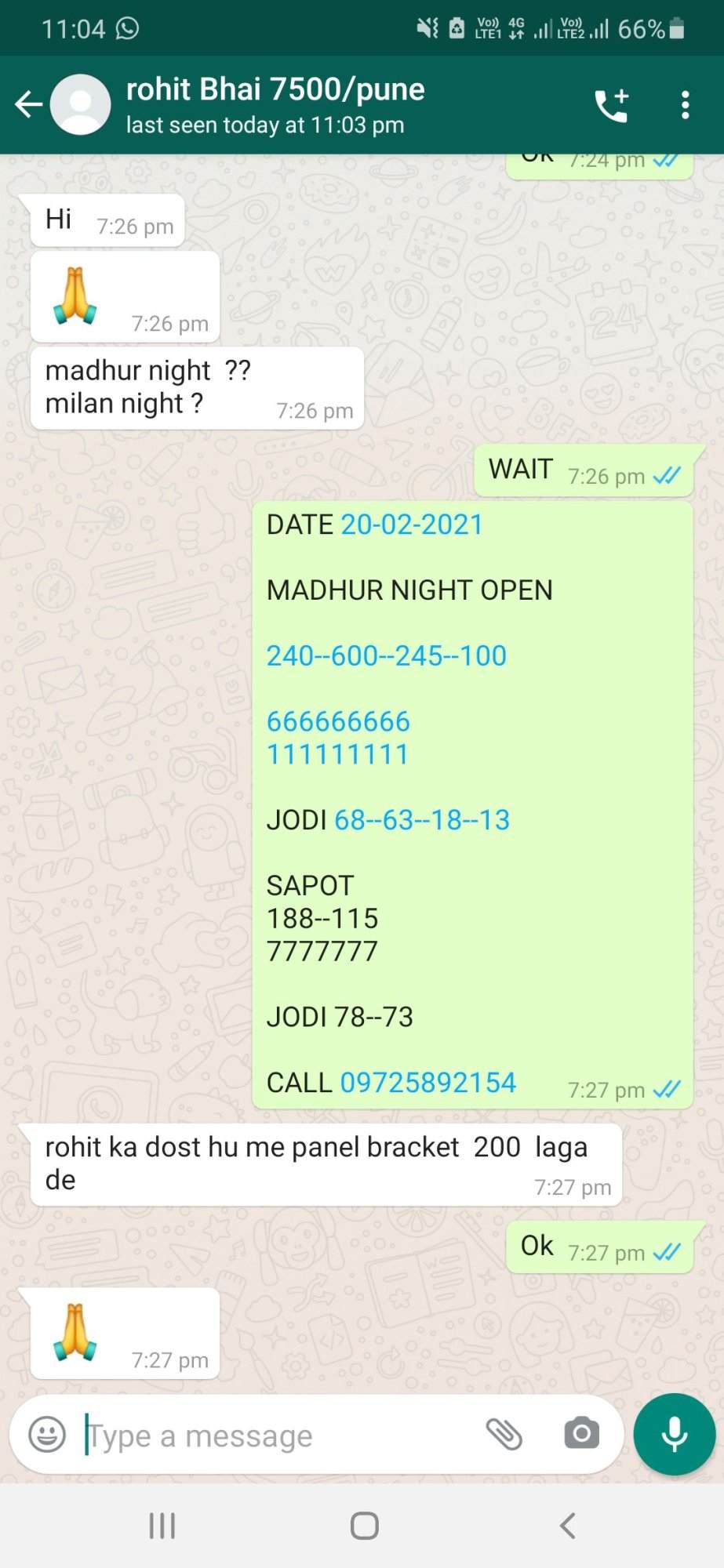Open the three-dot overflow menu
This screenshot has height=1568, width=724.
click(685, 105)
